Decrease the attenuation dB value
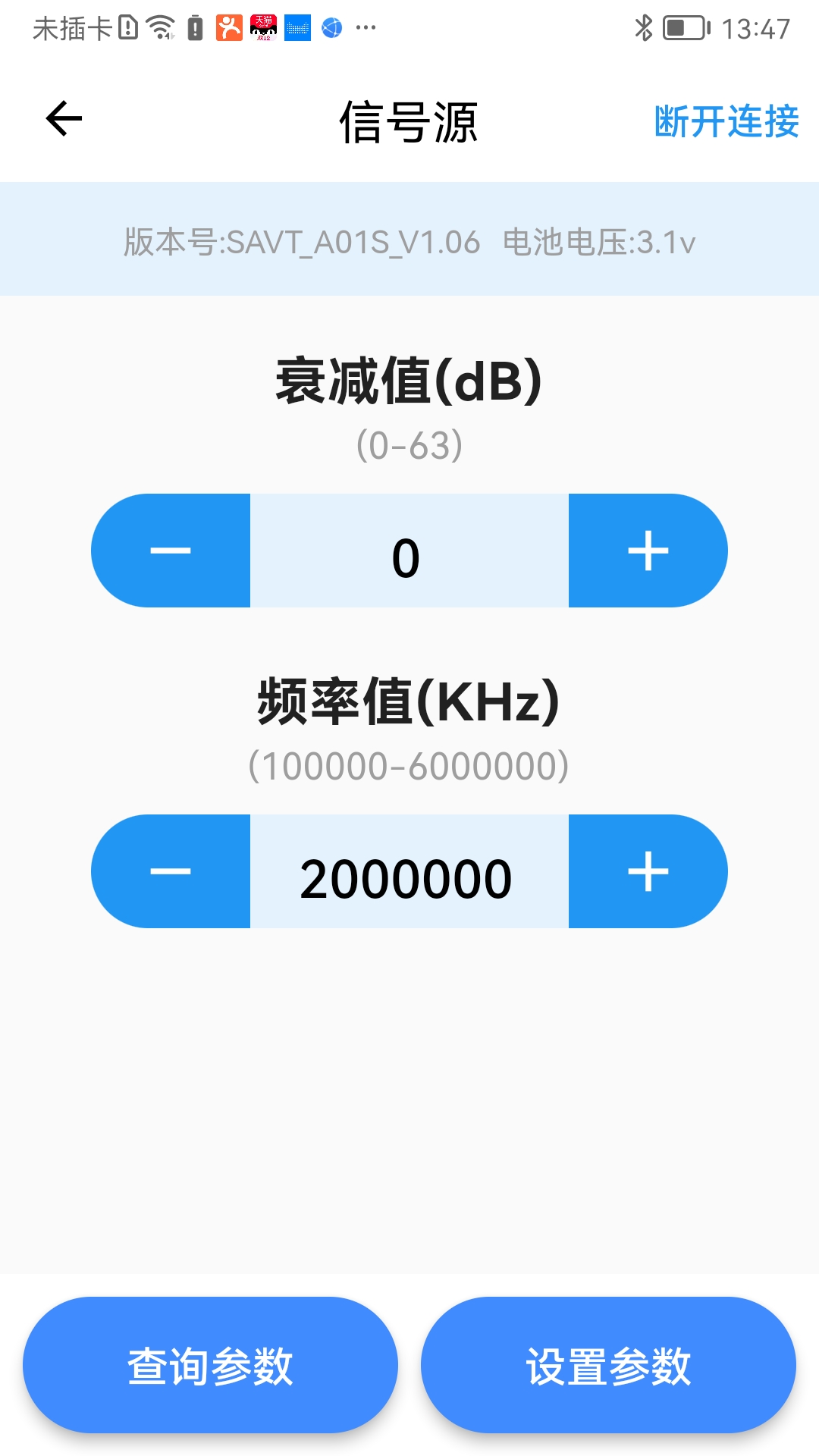This screenshot has height=1456, width=819. pyautogui.click(x=171, y=551)
